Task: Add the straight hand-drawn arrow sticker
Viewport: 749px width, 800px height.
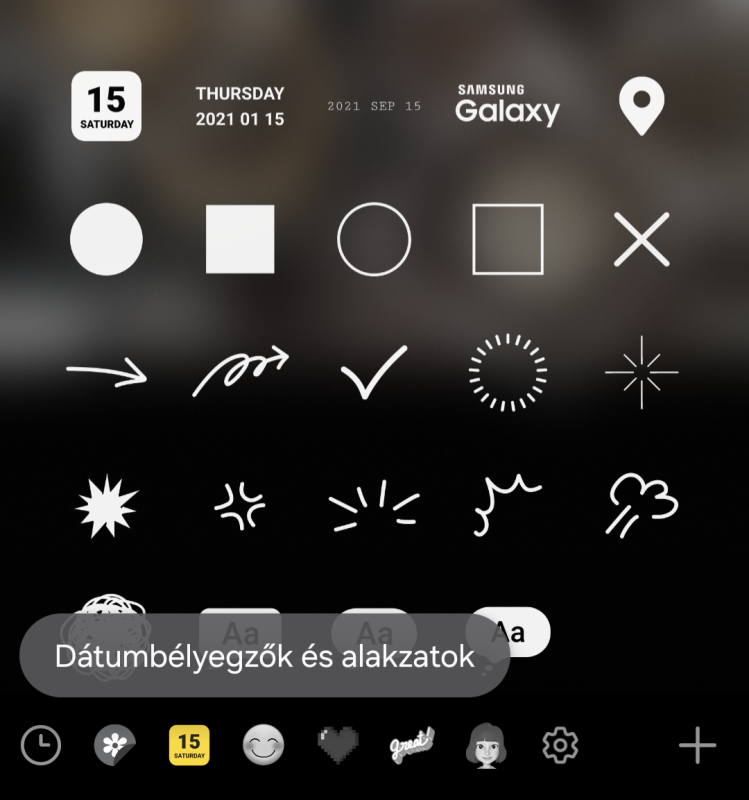Action: pyautogui.click(x=106, y=374)
